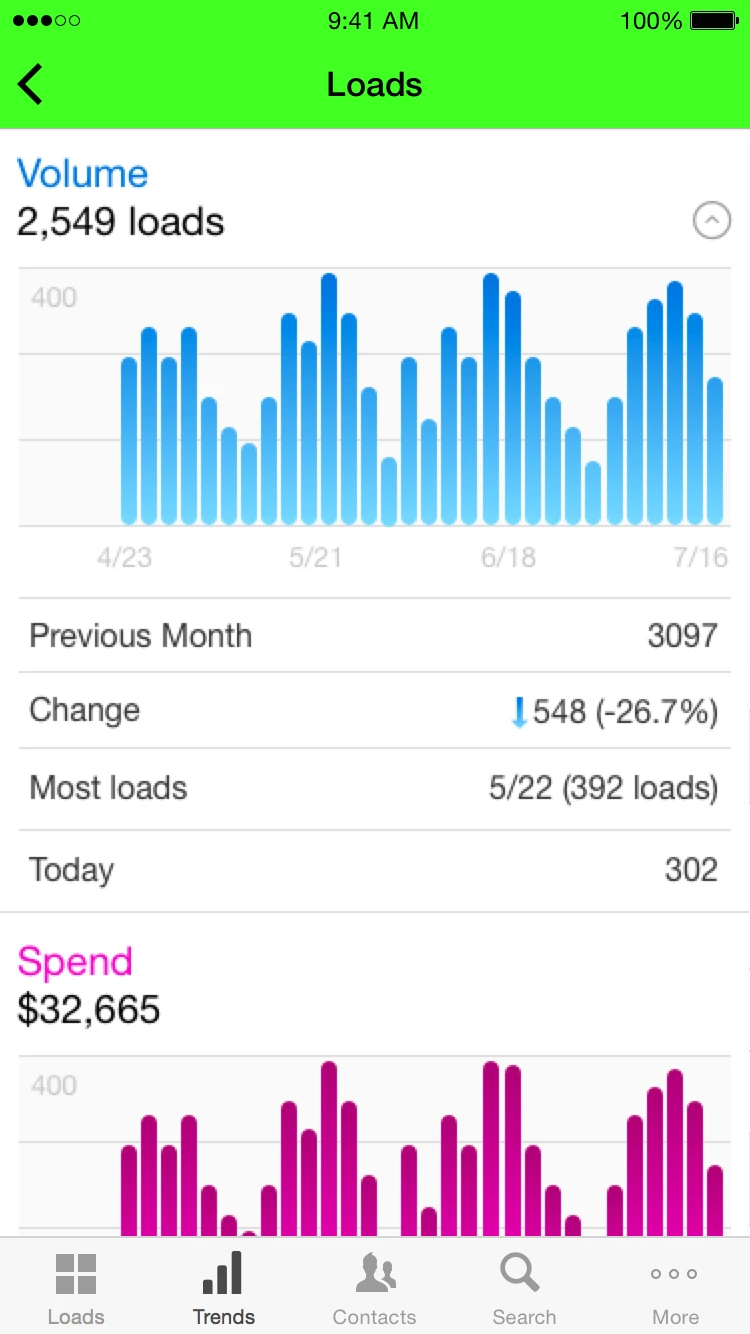This screenshot has height=1334, width=750.
Task: Switch to the Loads tab
Action: tap(76, 1289)
